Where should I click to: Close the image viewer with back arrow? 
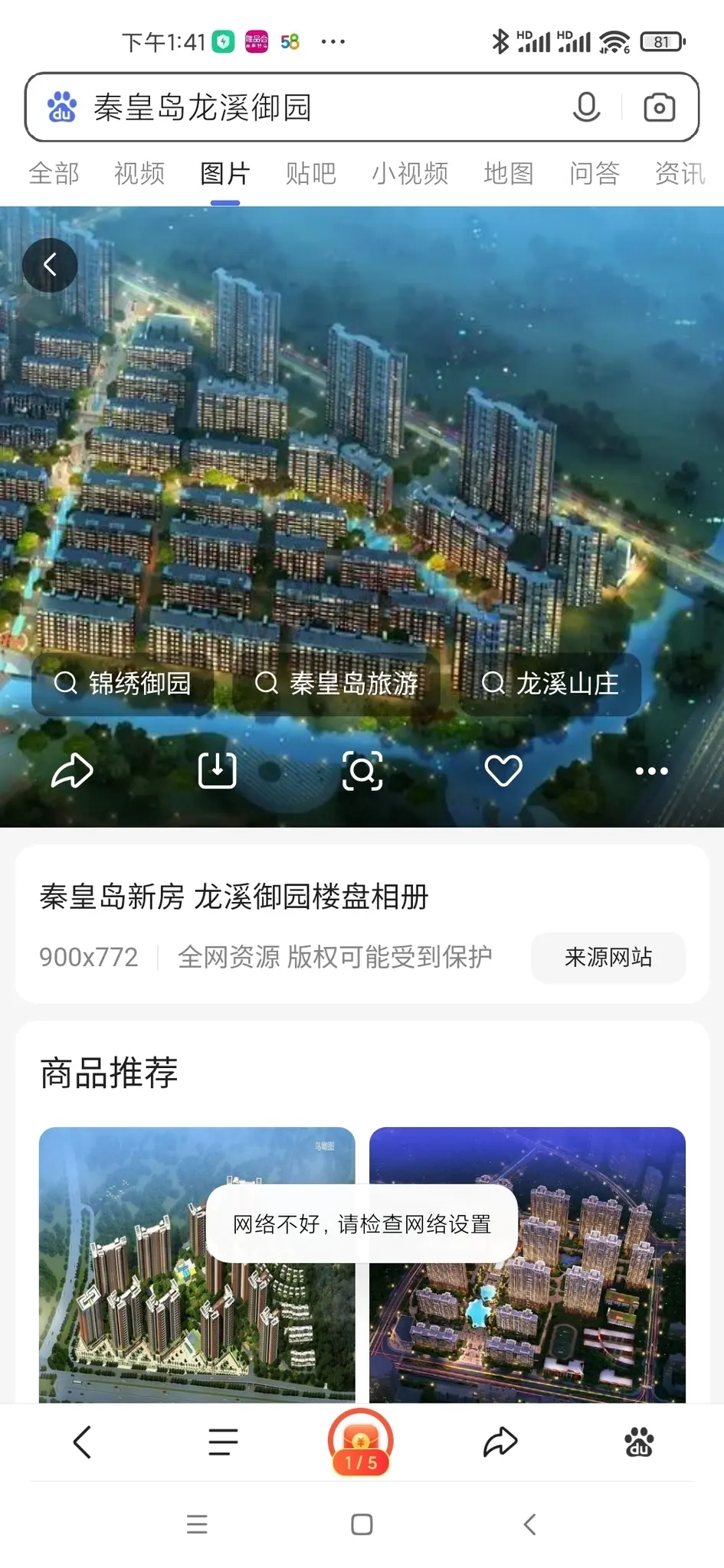point(50,266)
